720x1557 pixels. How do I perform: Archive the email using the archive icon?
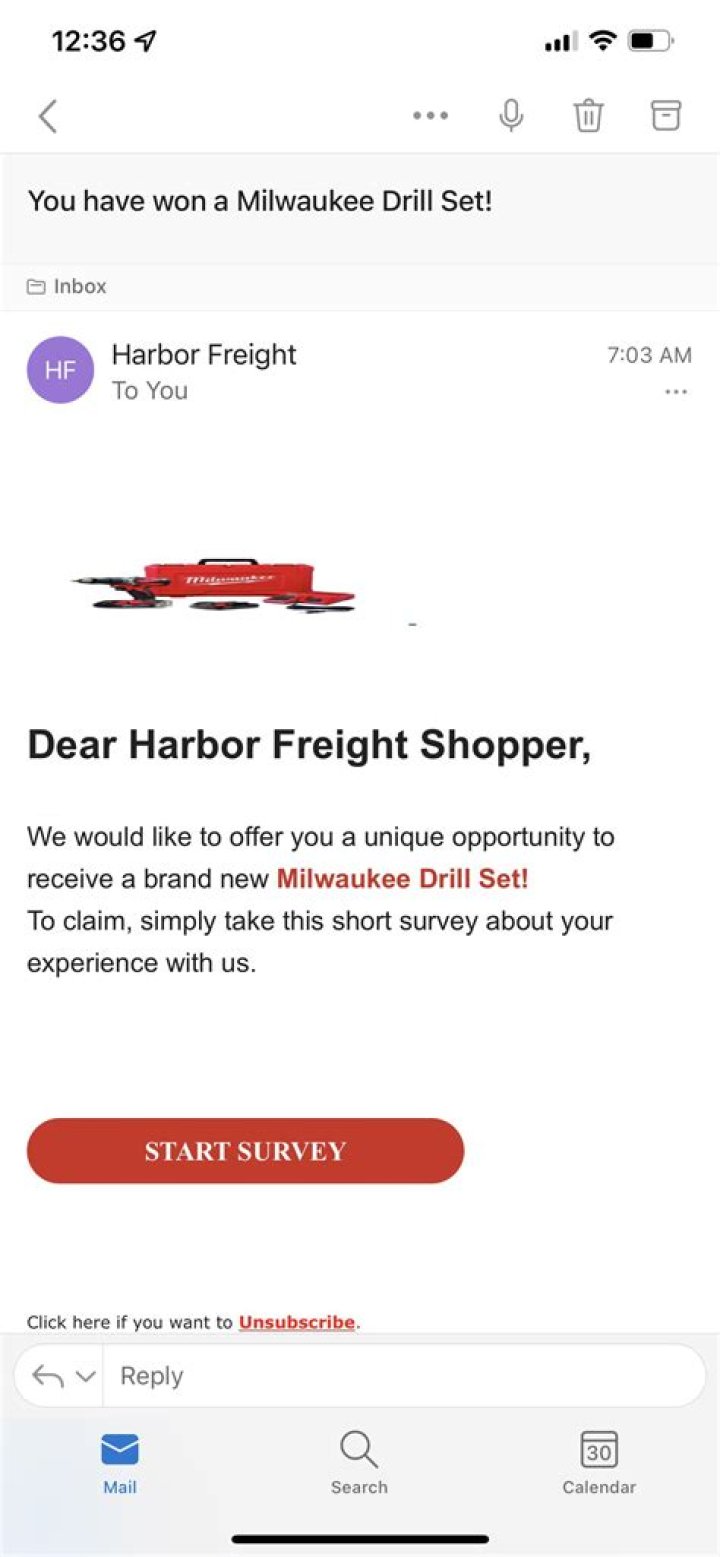[x=665, y=115]
